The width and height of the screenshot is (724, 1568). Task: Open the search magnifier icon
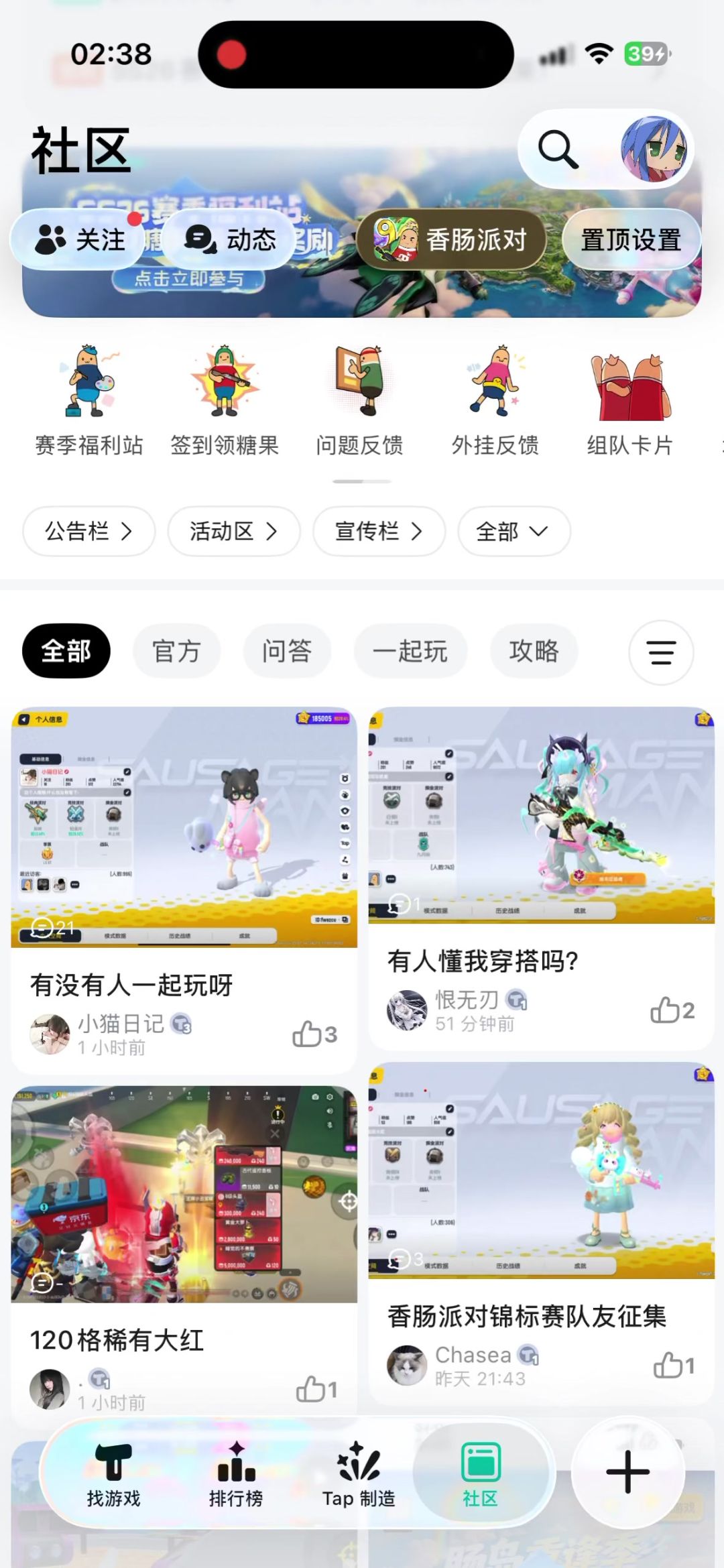[558, 149]
